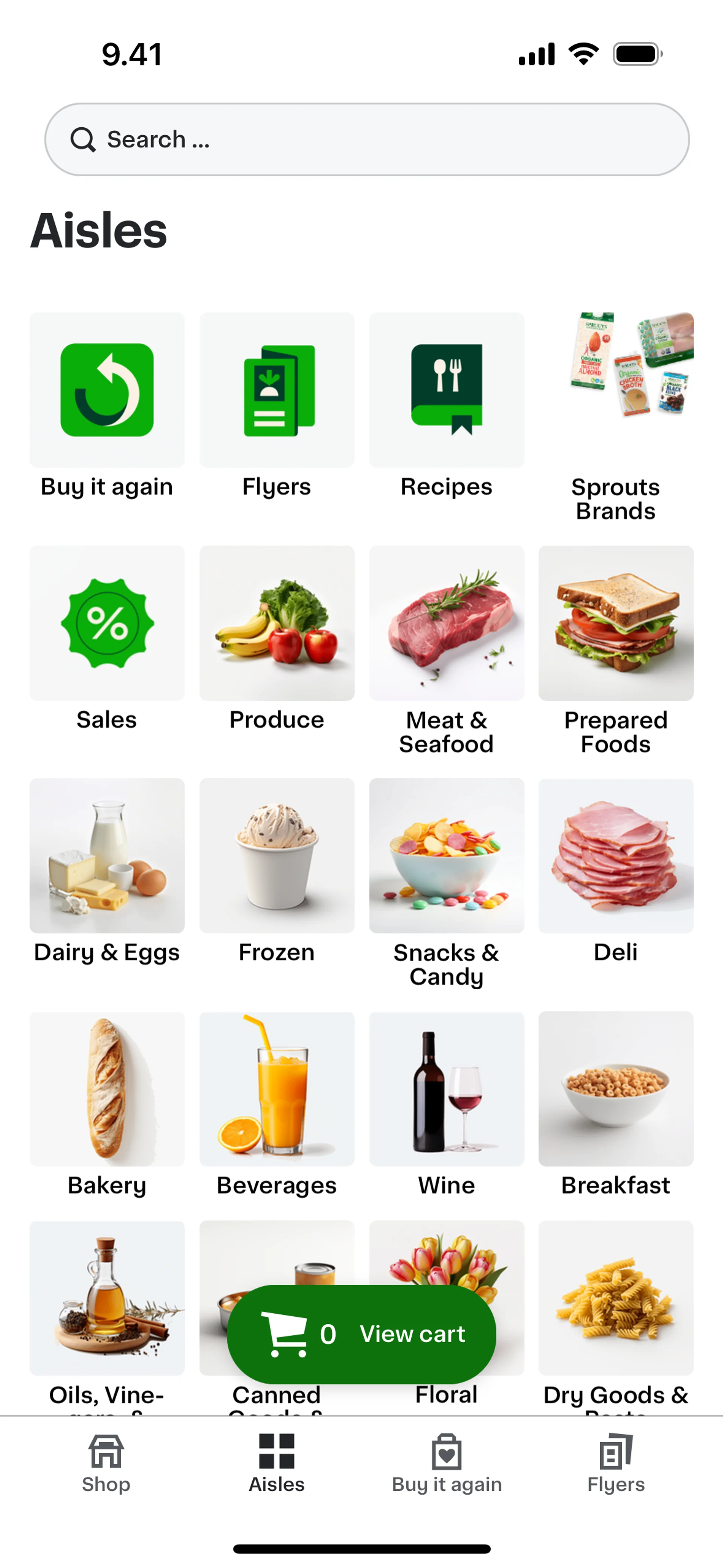Image resolution: width=723 pixels, height=1568 pixels.
Task: Open the search field
Action: pos(366,139)
